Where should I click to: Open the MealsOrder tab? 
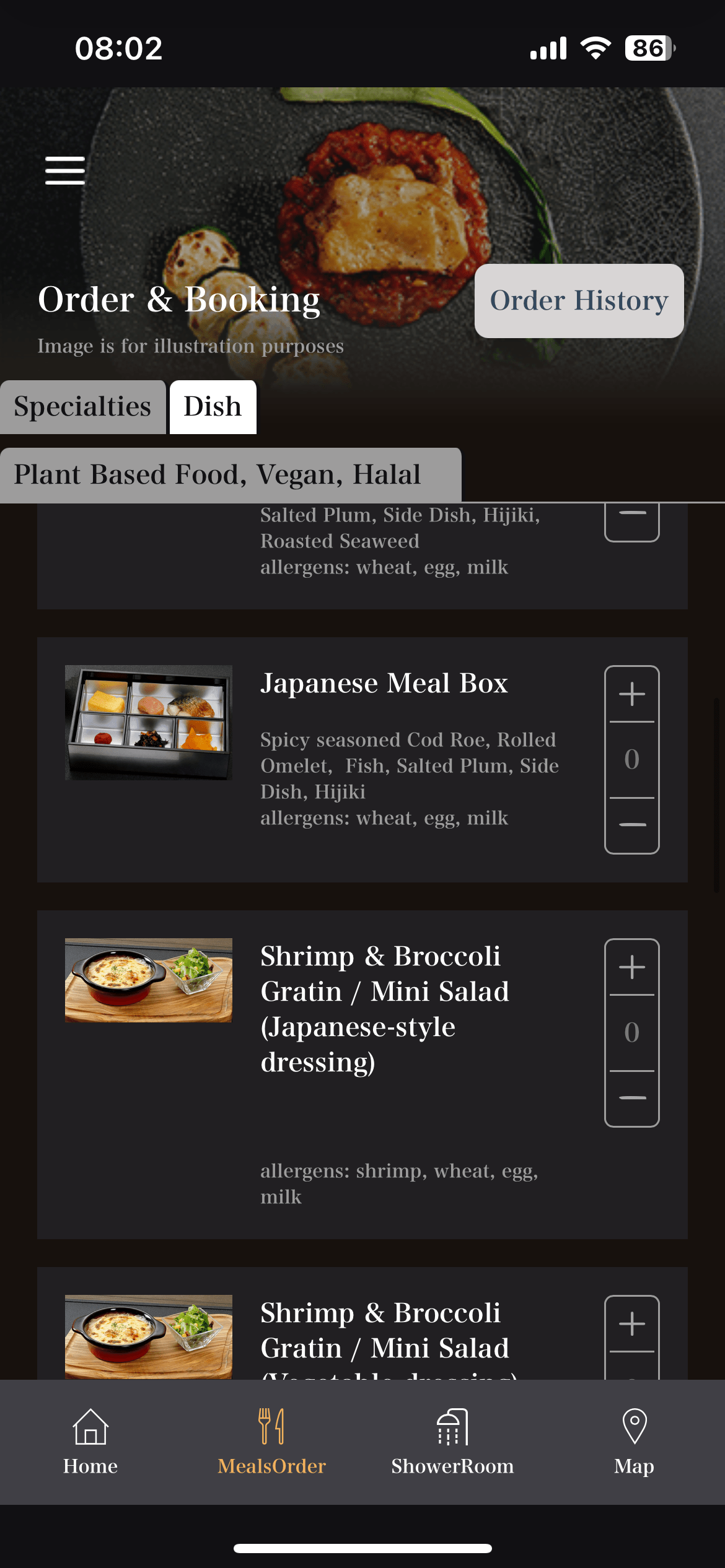[x=271, y=1442]
